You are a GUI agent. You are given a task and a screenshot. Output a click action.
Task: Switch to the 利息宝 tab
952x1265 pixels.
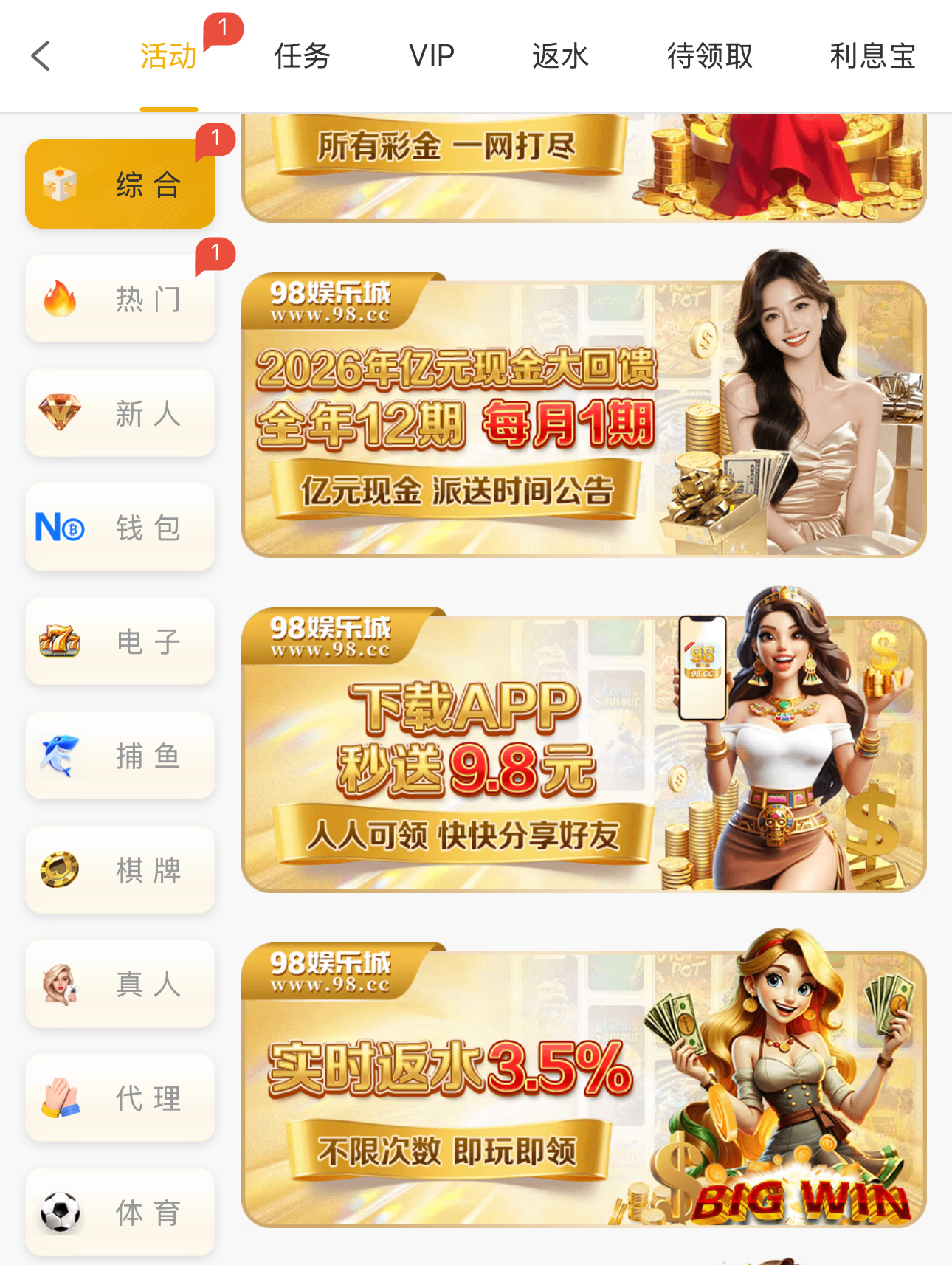tap(872, 56)
